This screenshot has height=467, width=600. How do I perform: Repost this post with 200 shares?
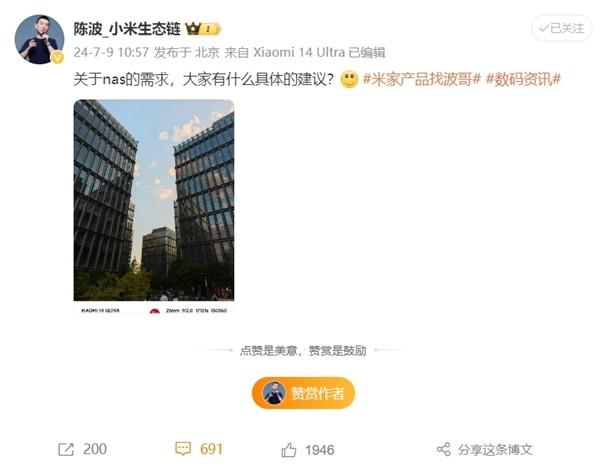[83, 449]
